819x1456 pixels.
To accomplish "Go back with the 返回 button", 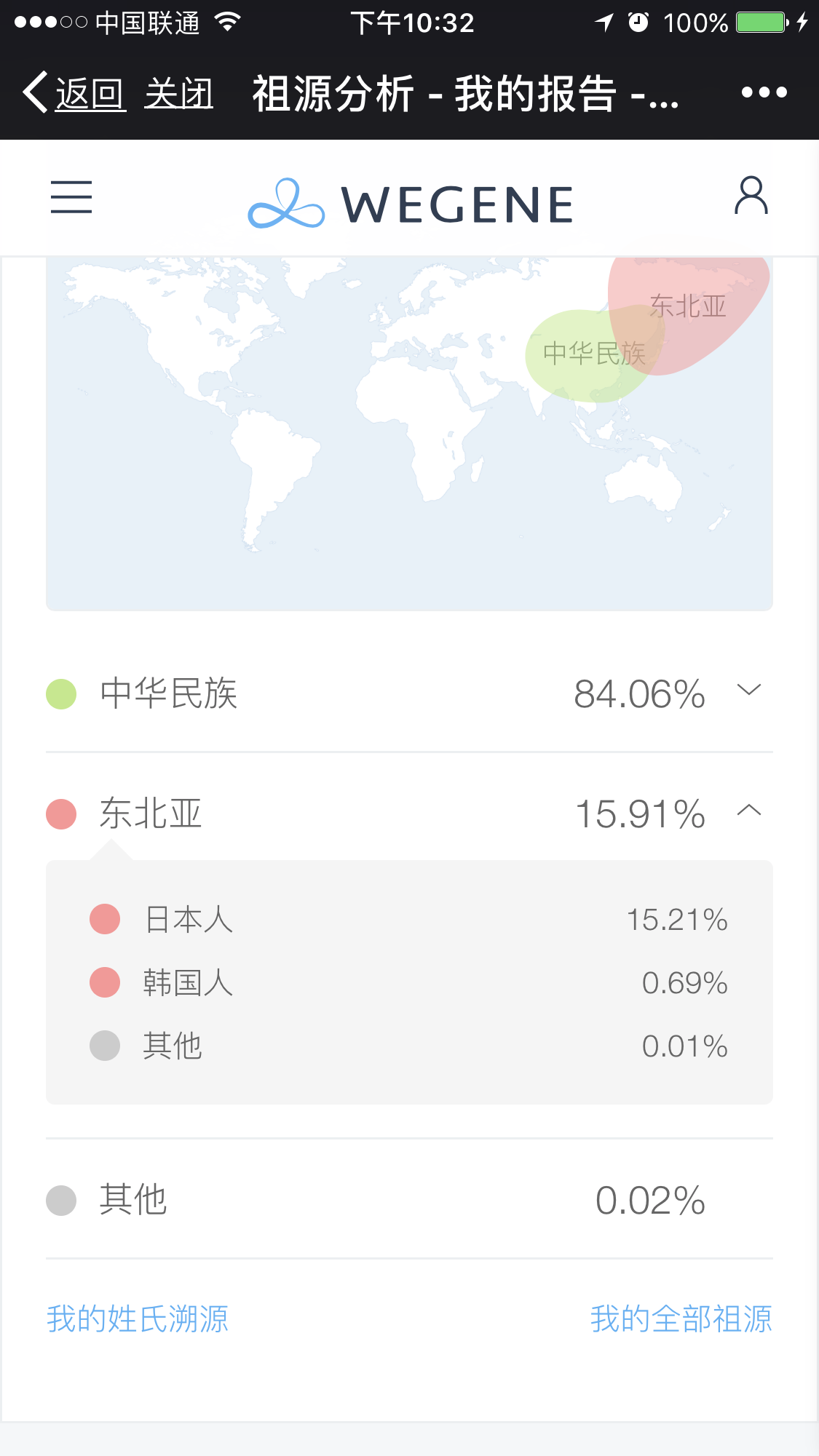I will click(74, 93).
